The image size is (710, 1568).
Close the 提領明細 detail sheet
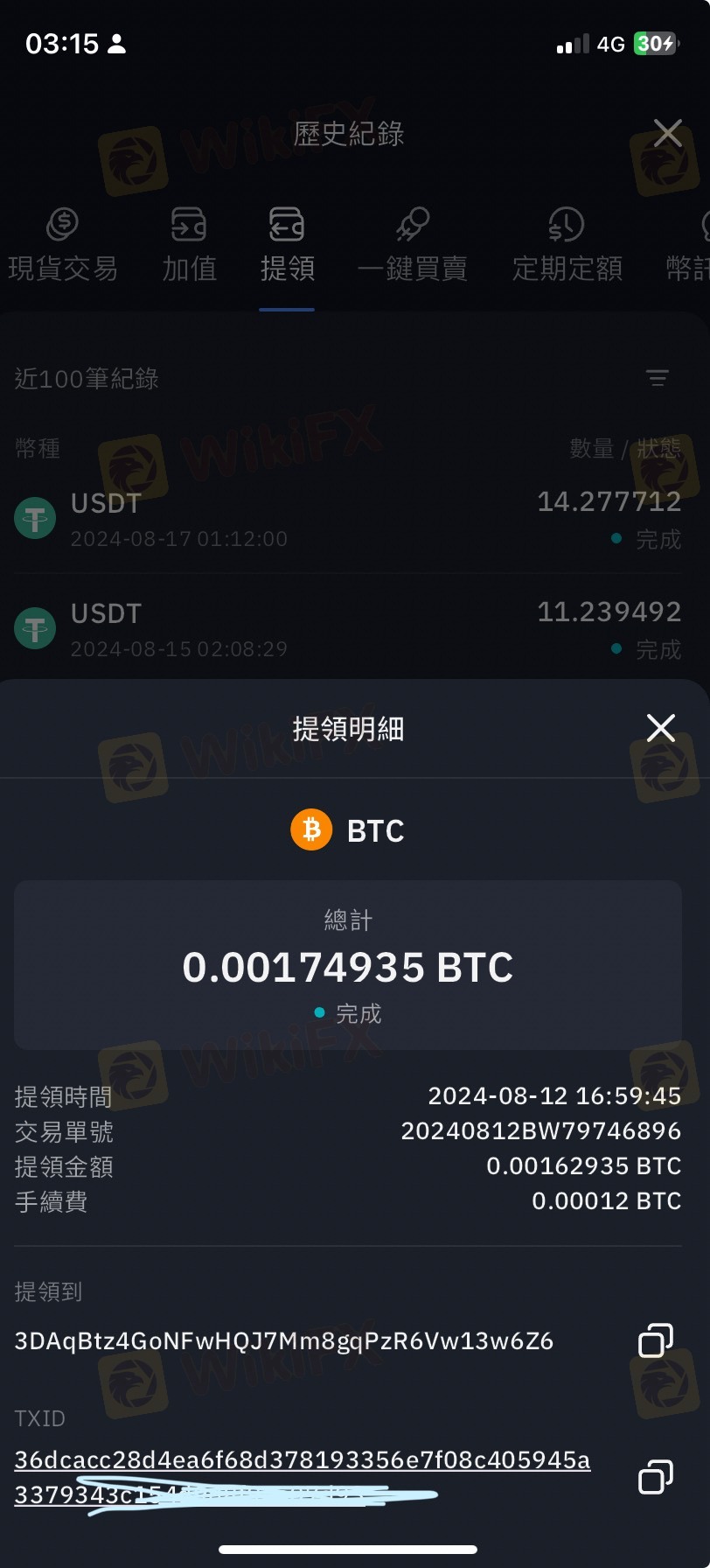coord(661,727)
